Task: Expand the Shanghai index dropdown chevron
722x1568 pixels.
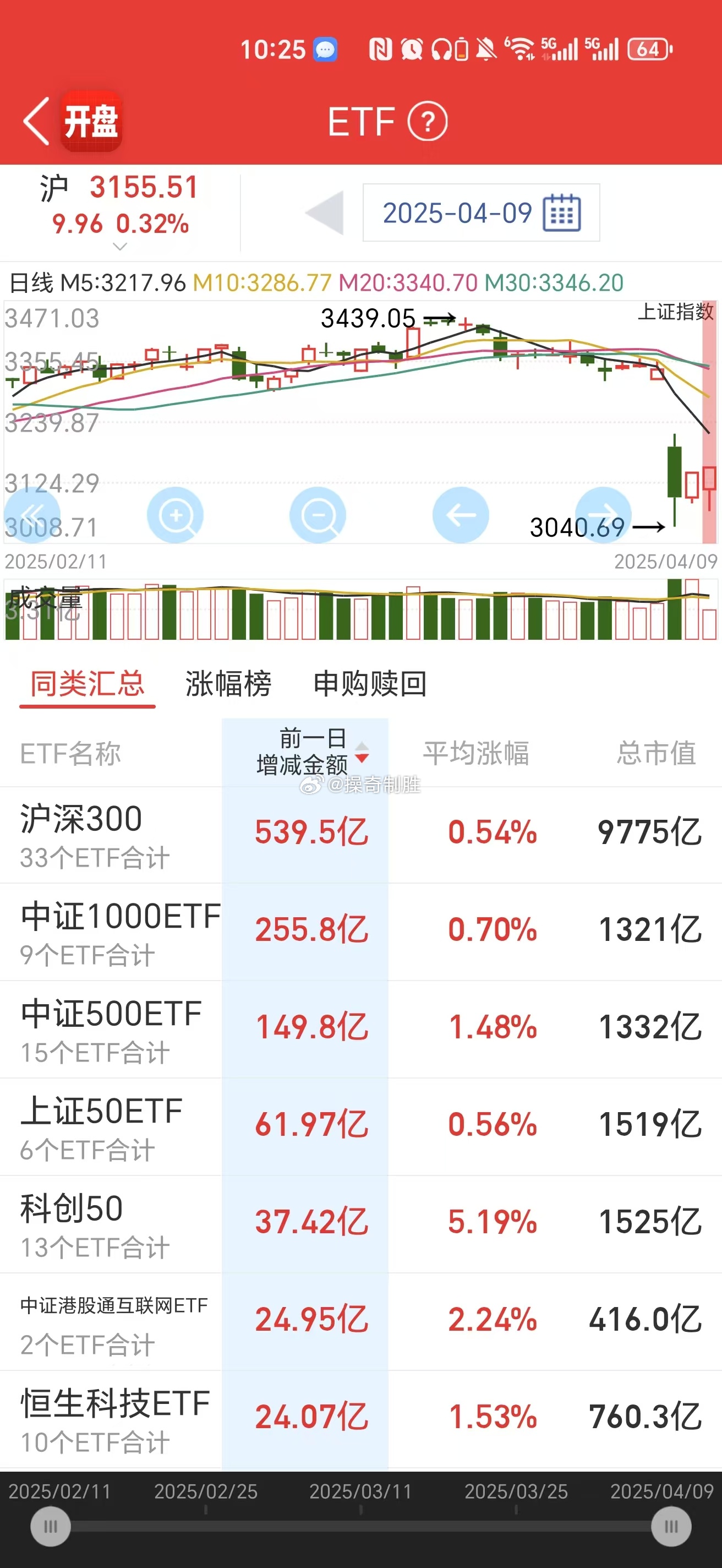Action: (x=121, y=247)
